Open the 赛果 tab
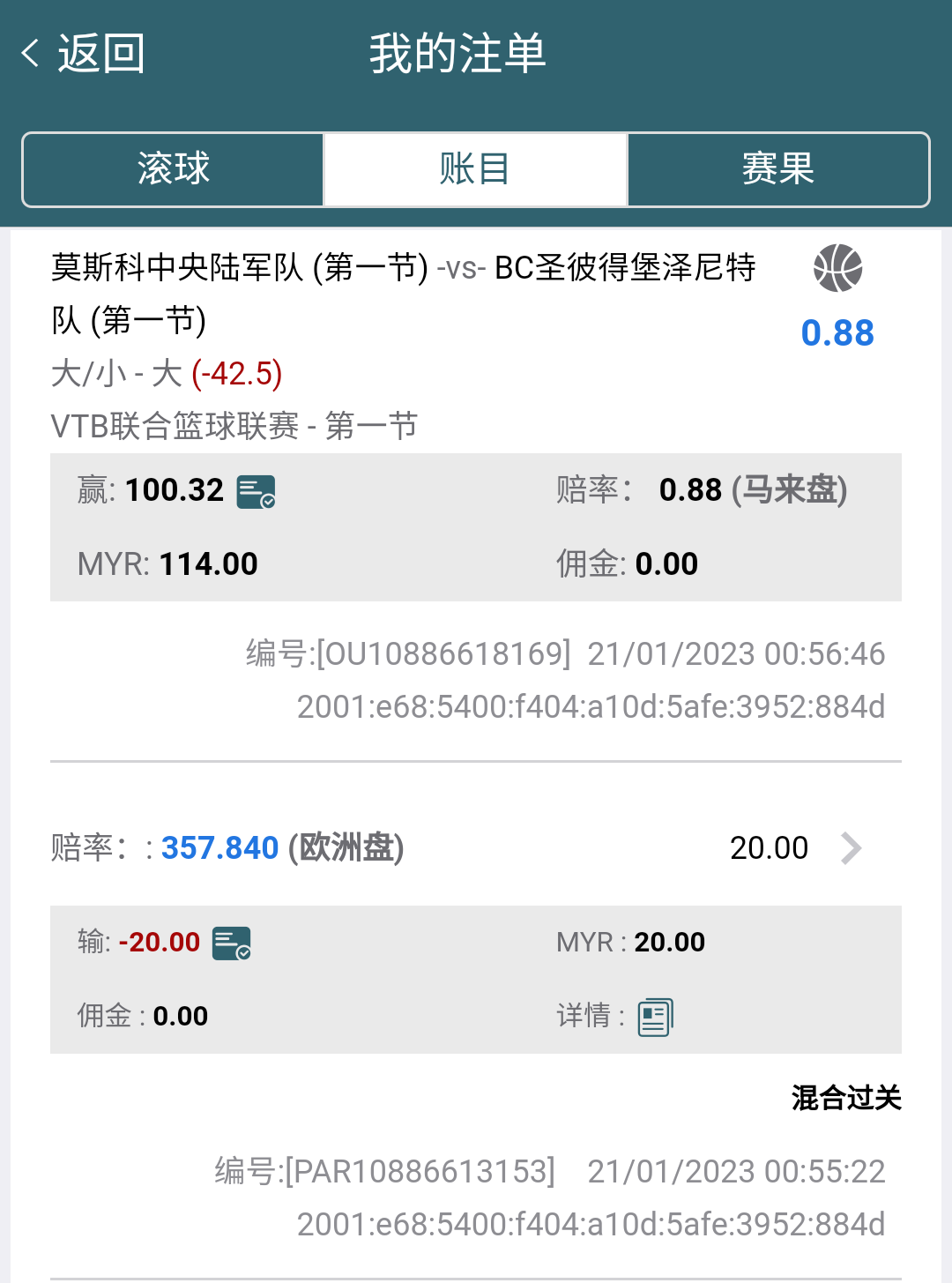Screen dimensions: 952x1283 click(x=777, y=169)
